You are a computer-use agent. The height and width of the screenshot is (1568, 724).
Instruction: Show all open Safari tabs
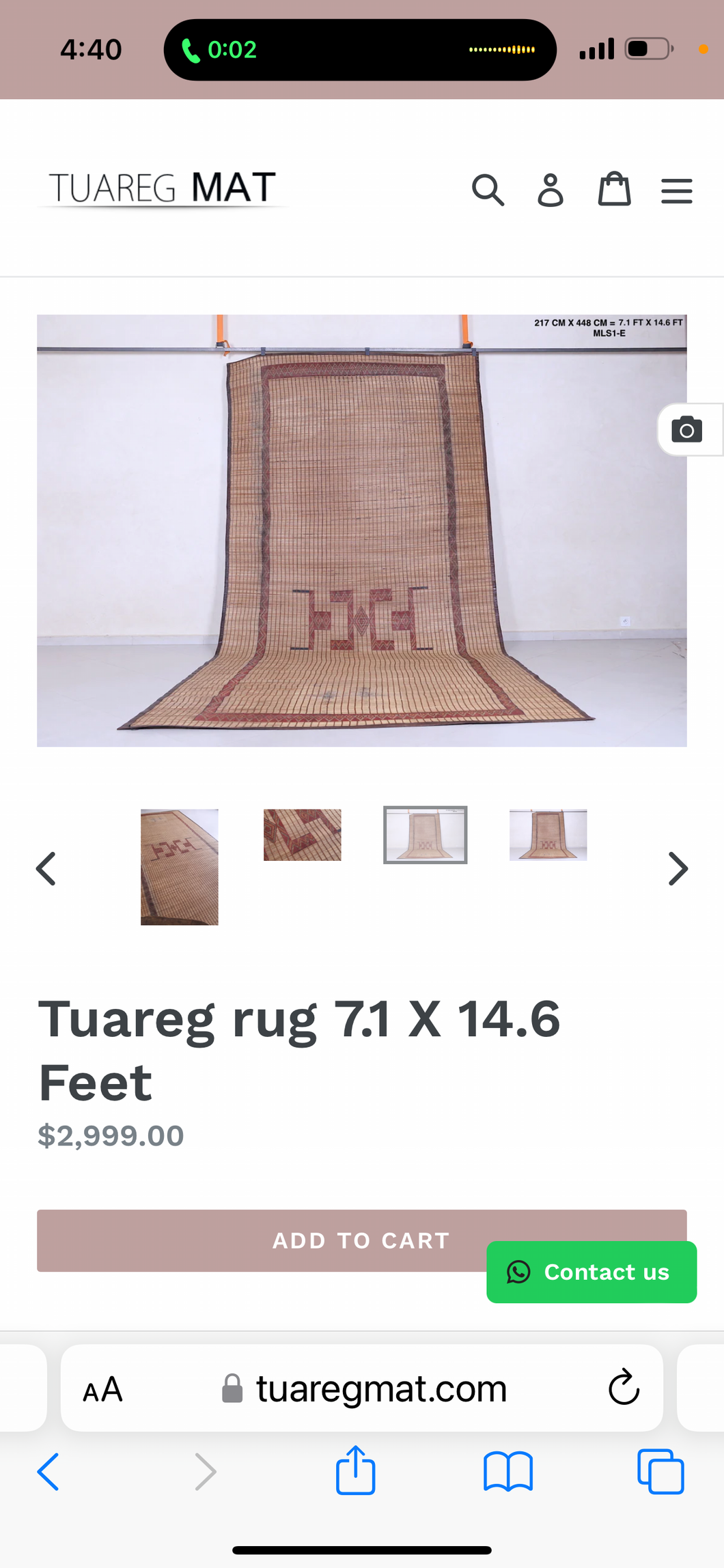point(660,1471)
